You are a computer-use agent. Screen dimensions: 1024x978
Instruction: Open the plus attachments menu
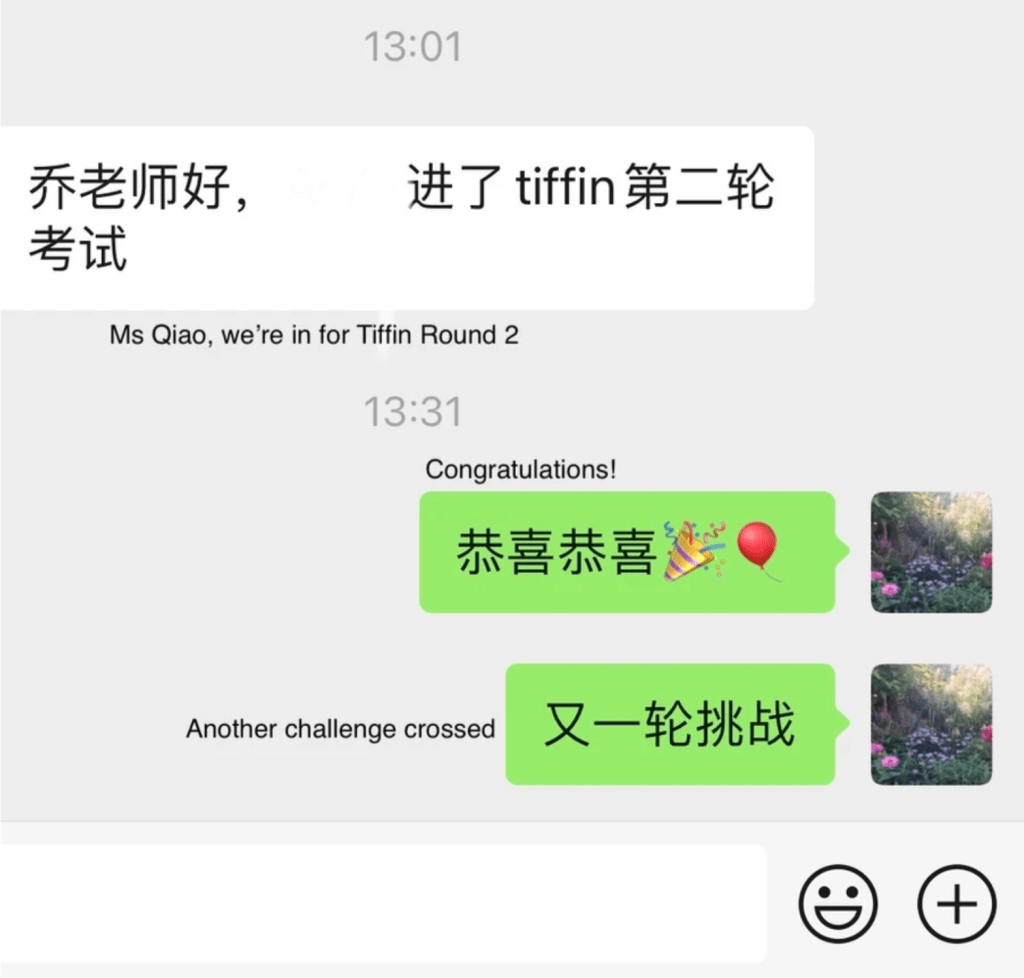pos(957,904)
